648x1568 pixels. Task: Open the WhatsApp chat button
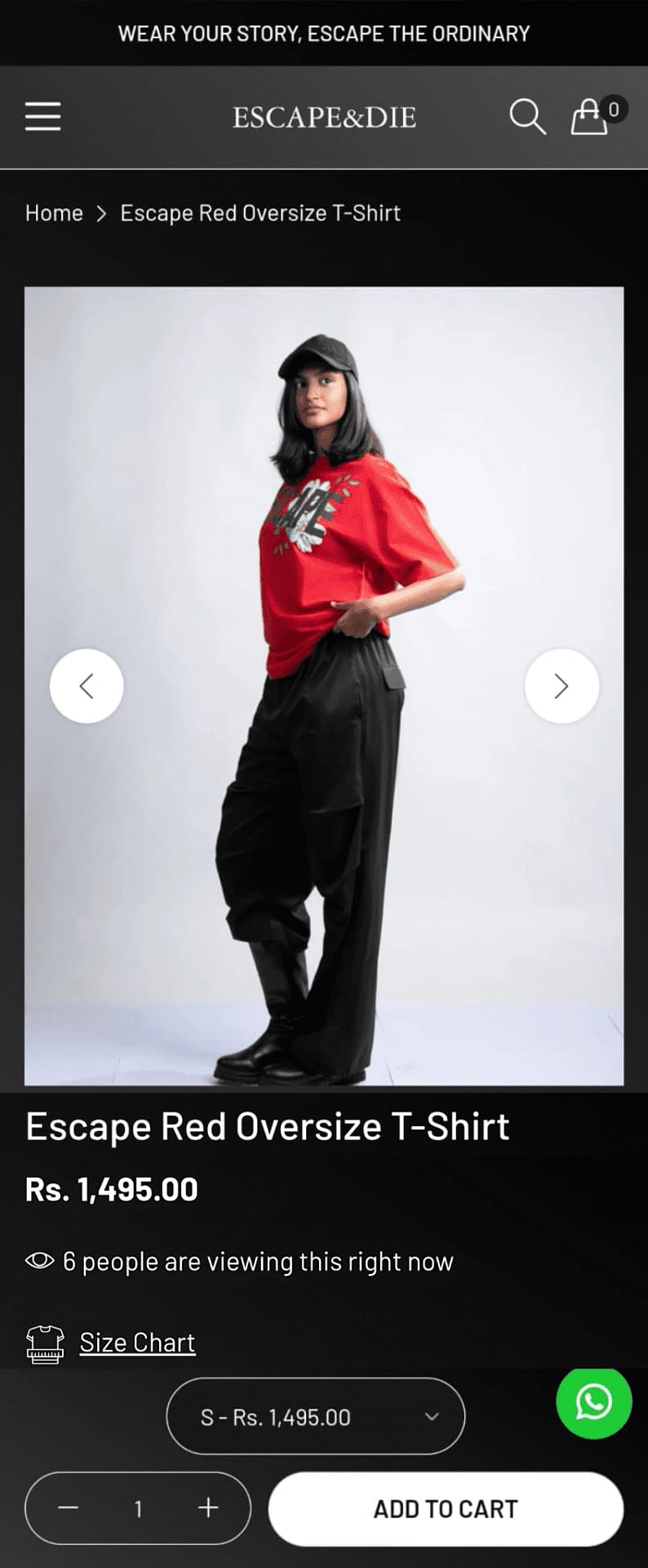593,1402
